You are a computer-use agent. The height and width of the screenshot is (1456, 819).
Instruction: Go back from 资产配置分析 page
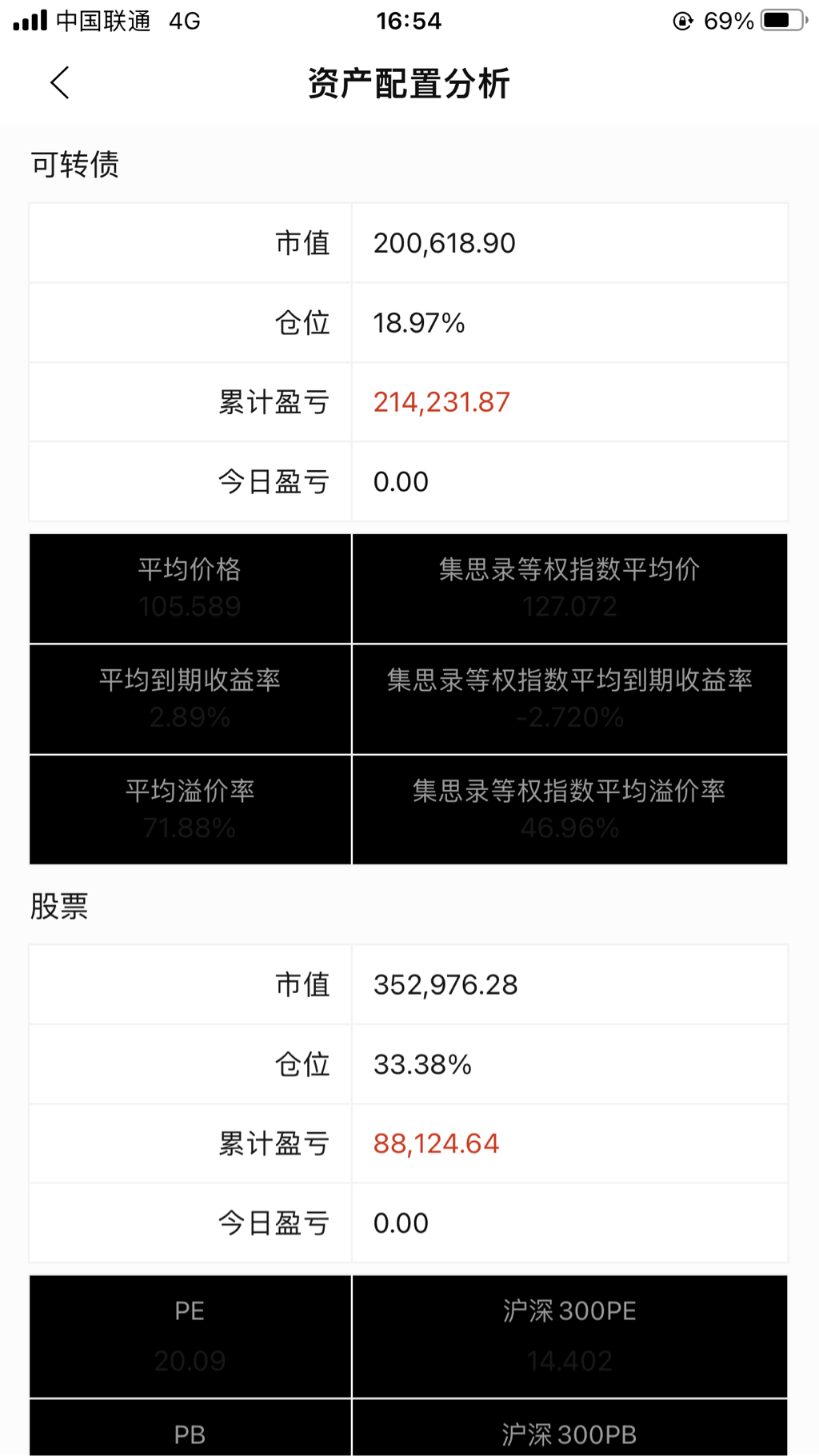click(60, 83)
